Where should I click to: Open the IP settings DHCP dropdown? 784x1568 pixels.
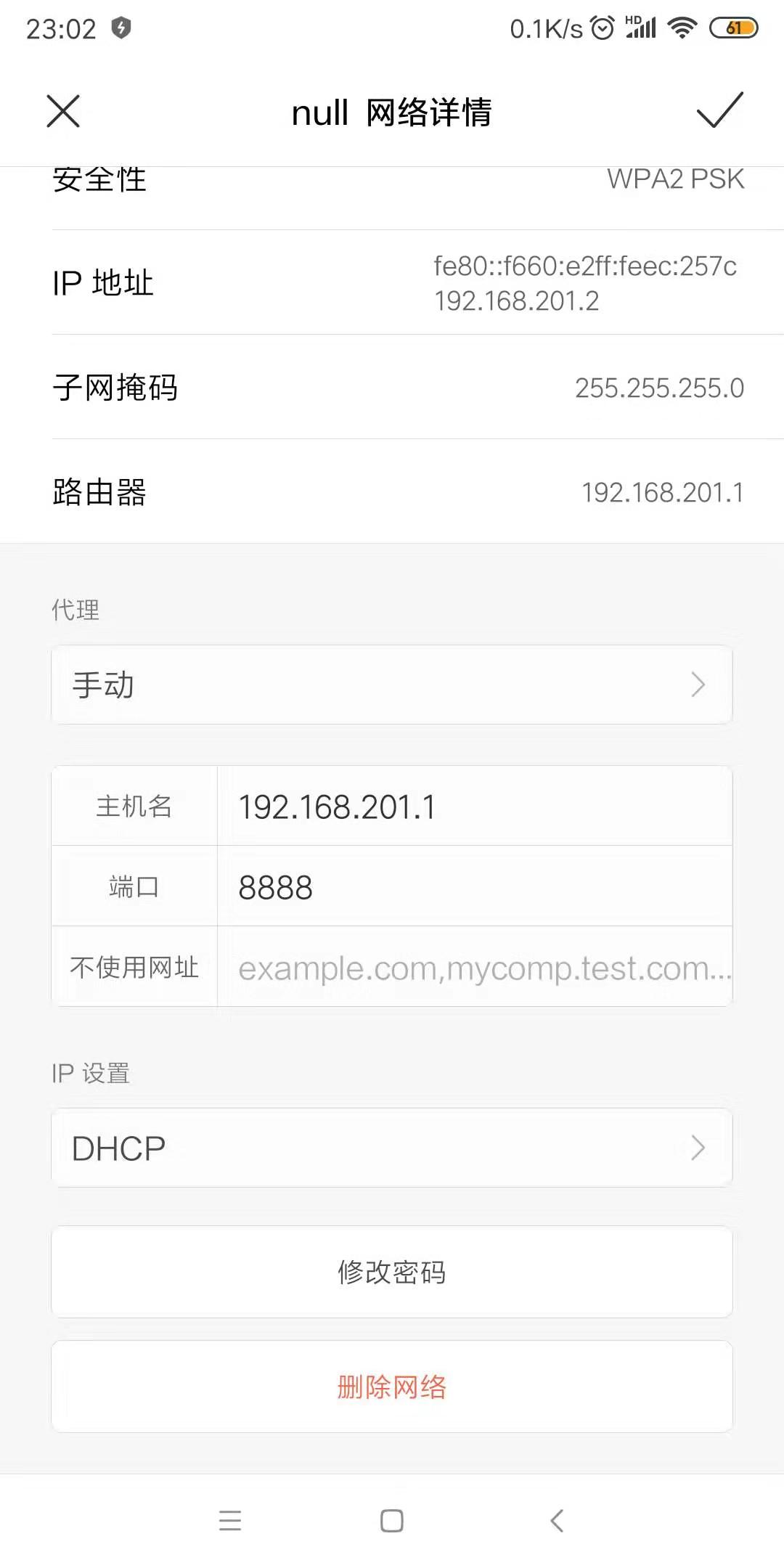tap(392, 1148)
